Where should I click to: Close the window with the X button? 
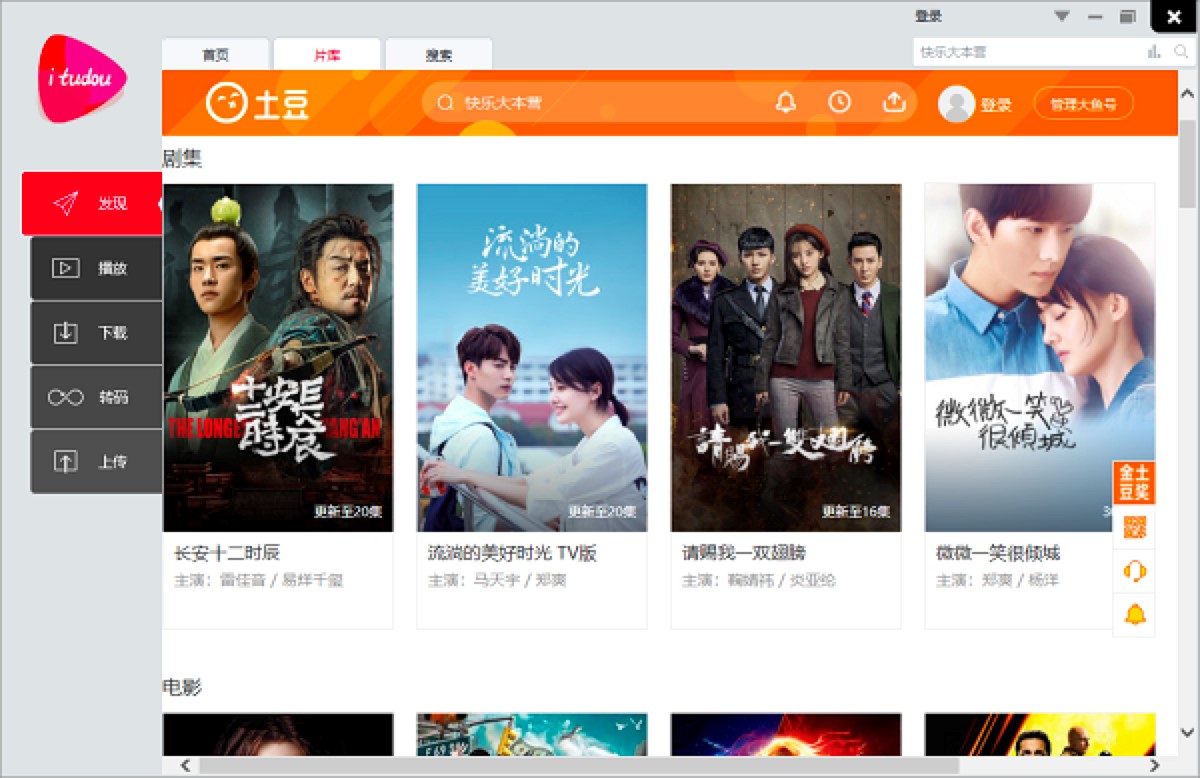click(1174, 16)
